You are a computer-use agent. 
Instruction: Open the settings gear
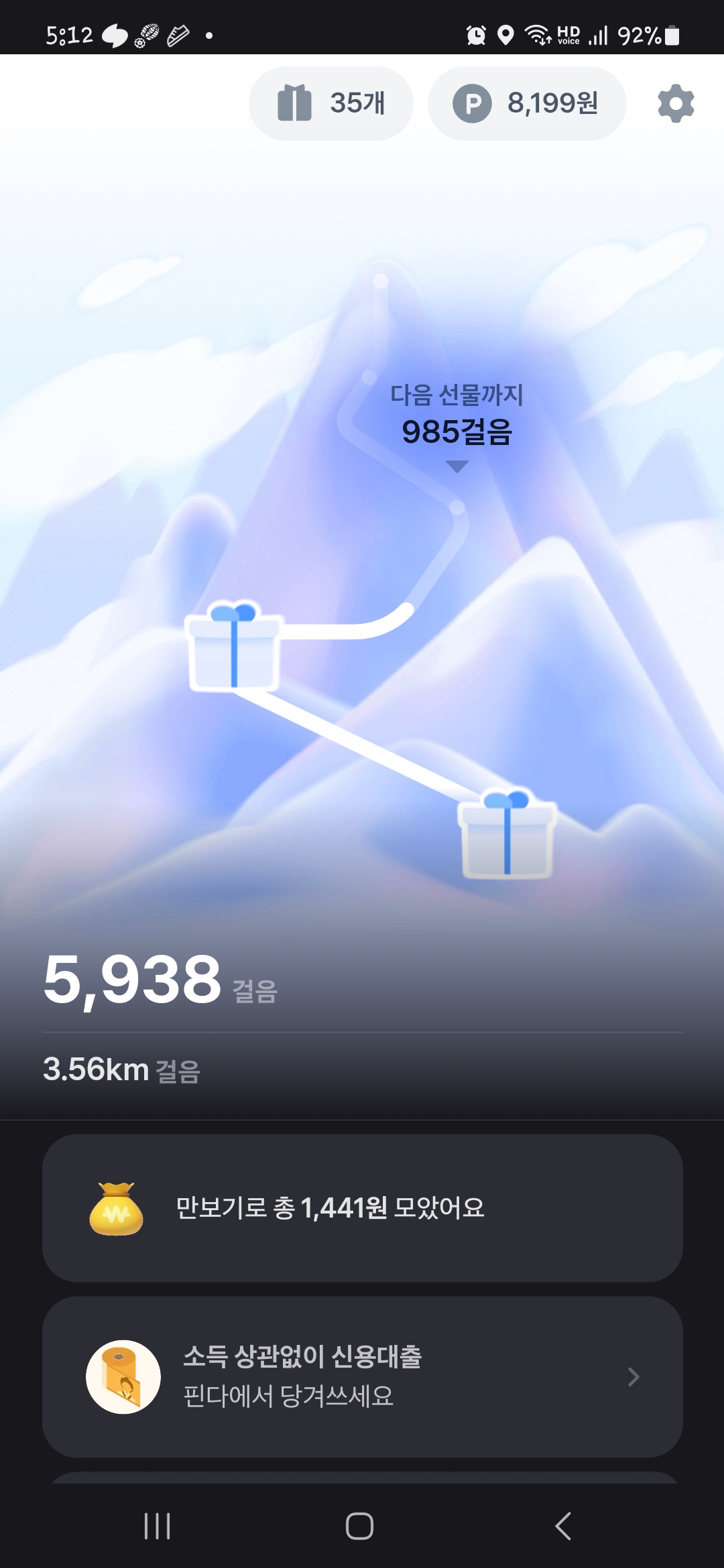pyautogui.click(x=675, y=103)
